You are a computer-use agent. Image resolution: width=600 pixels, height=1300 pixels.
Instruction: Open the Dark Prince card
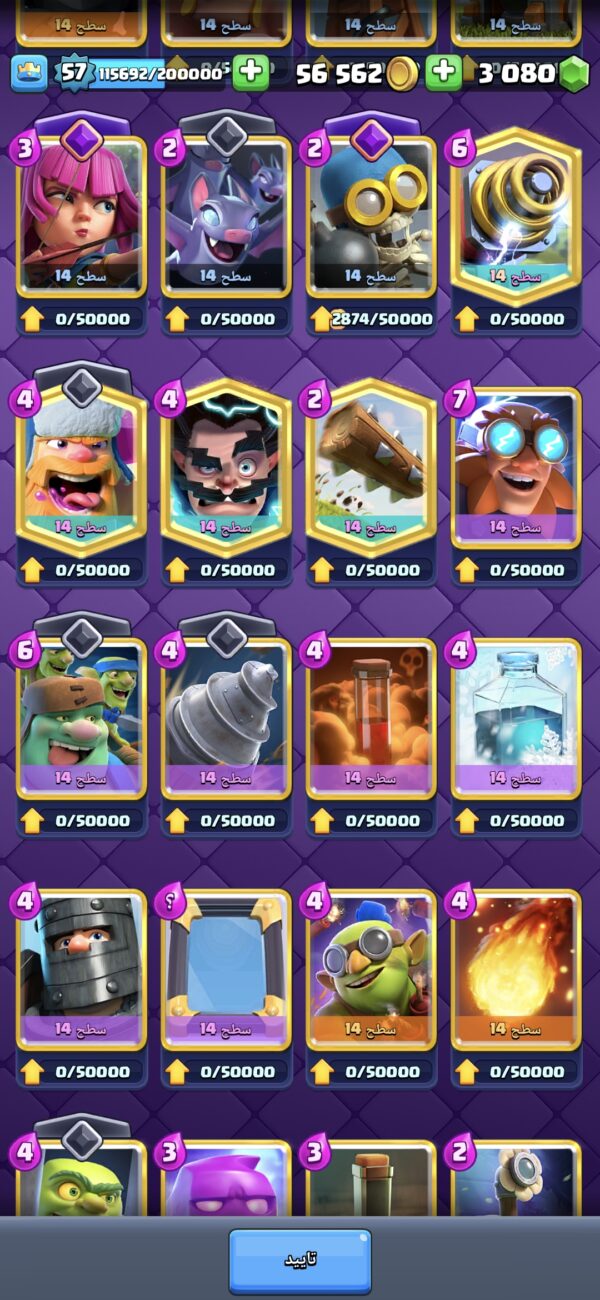(x=82, y=969)
